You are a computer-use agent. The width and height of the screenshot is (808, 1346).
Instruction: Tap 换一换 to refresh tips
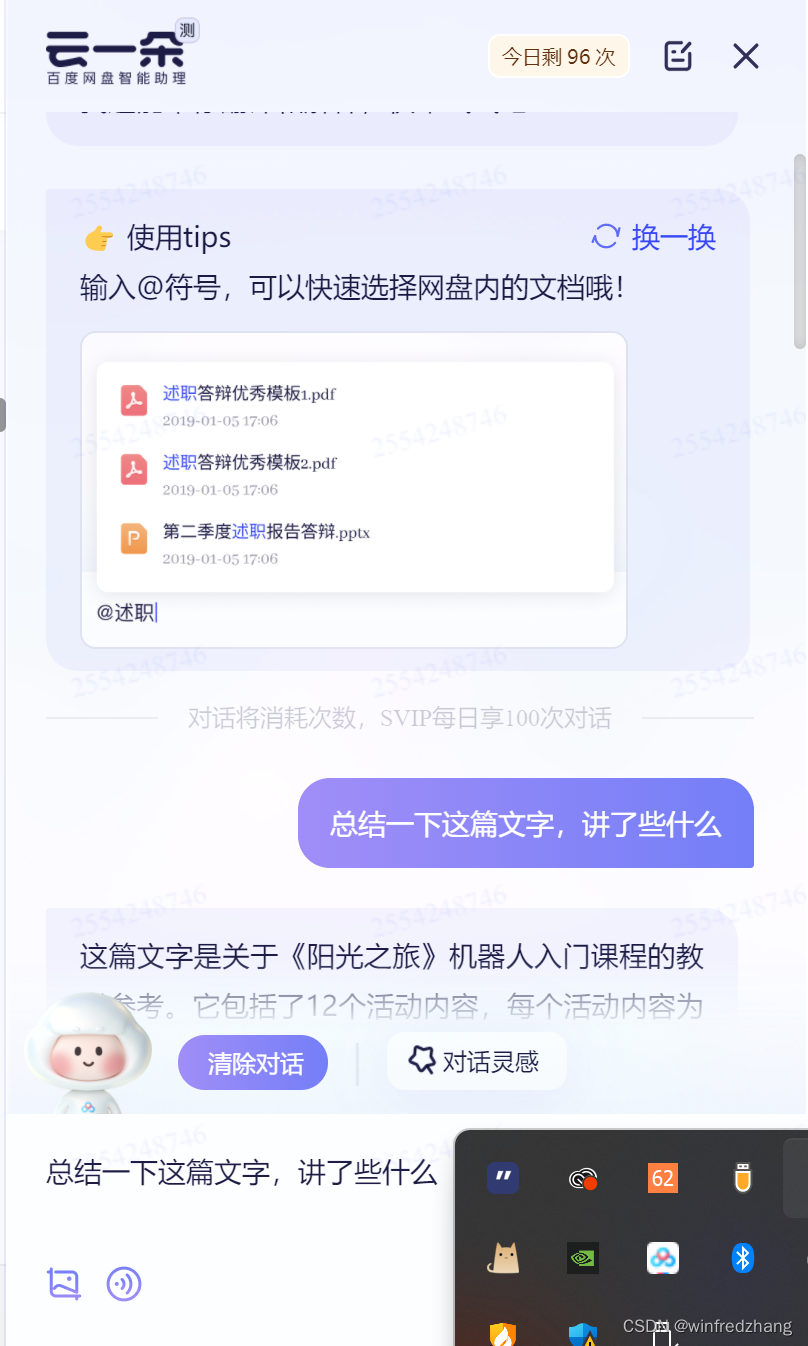(655, 237)
